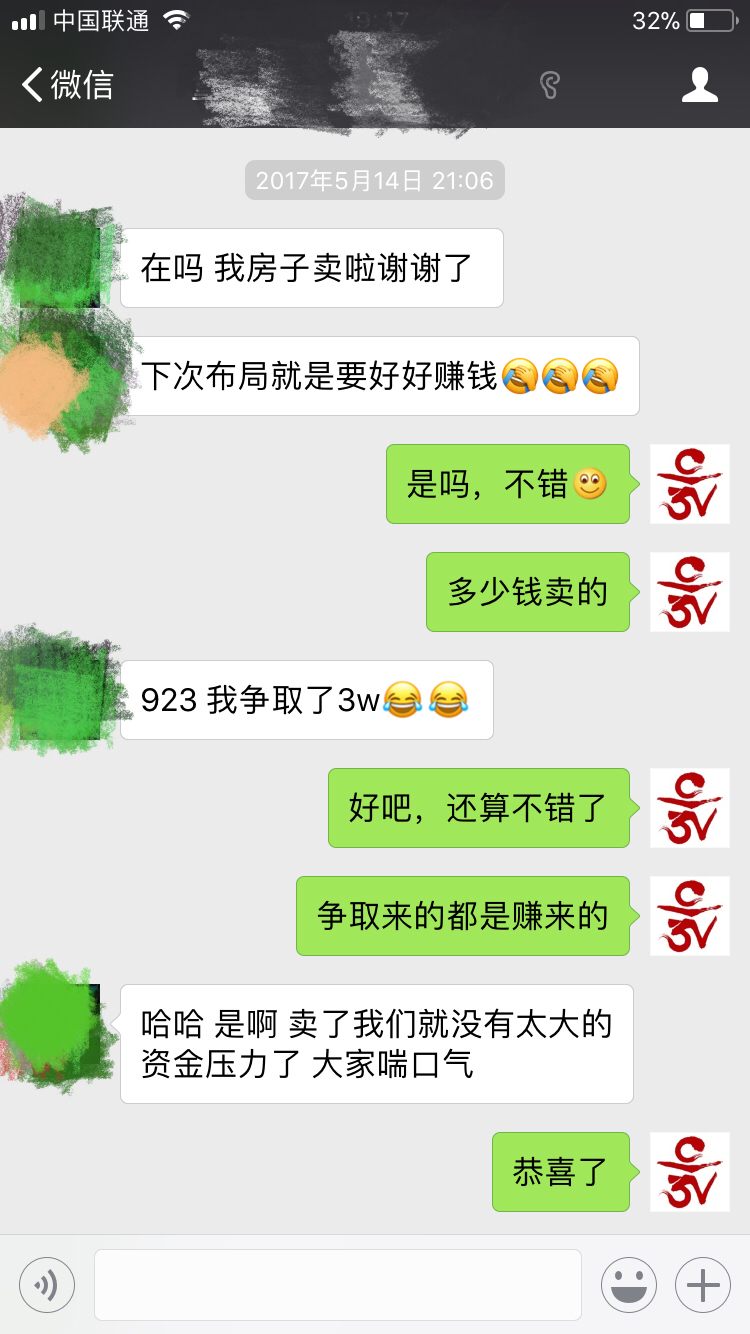
Task: Switch to voice message input
Action: [x=47, y=1285]
